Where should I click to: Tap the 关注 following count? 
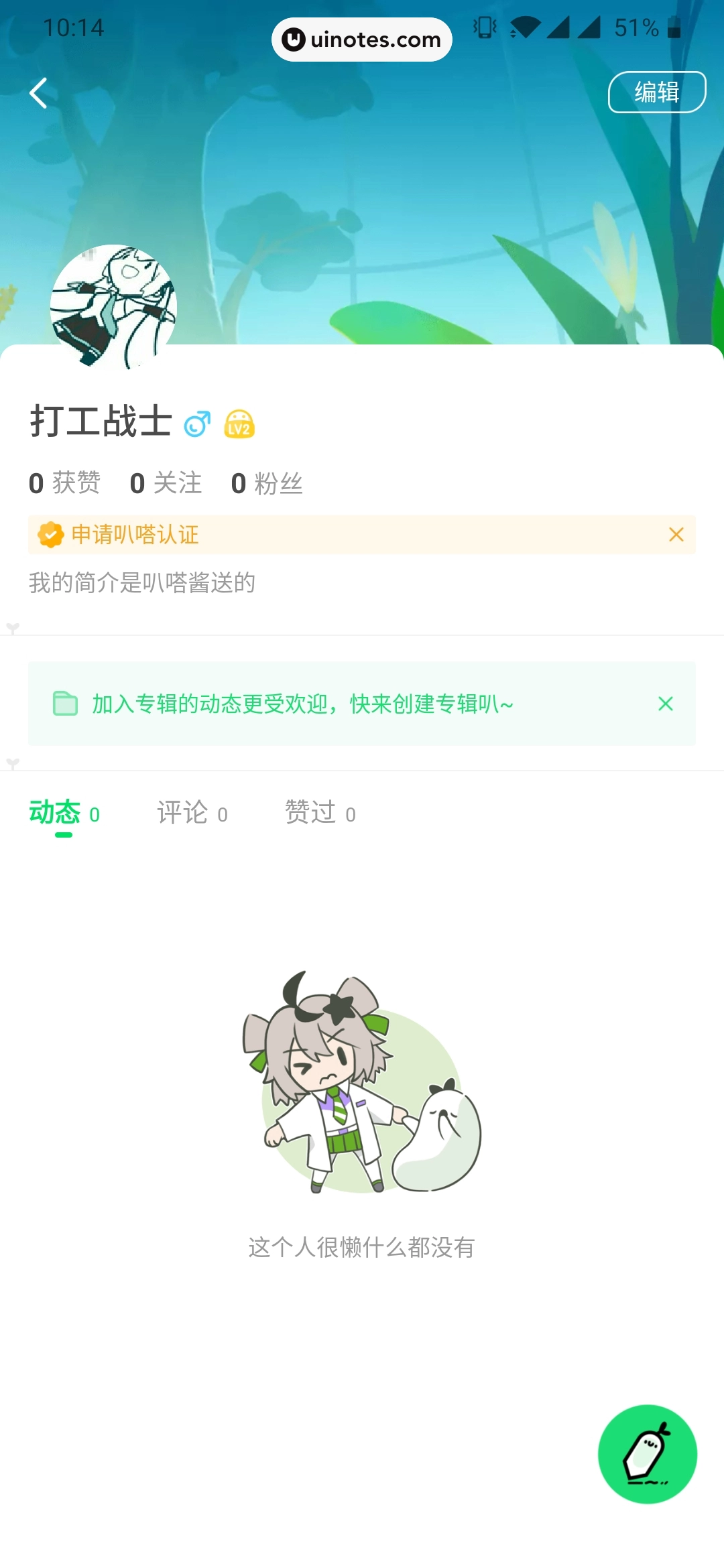[166, 482]
